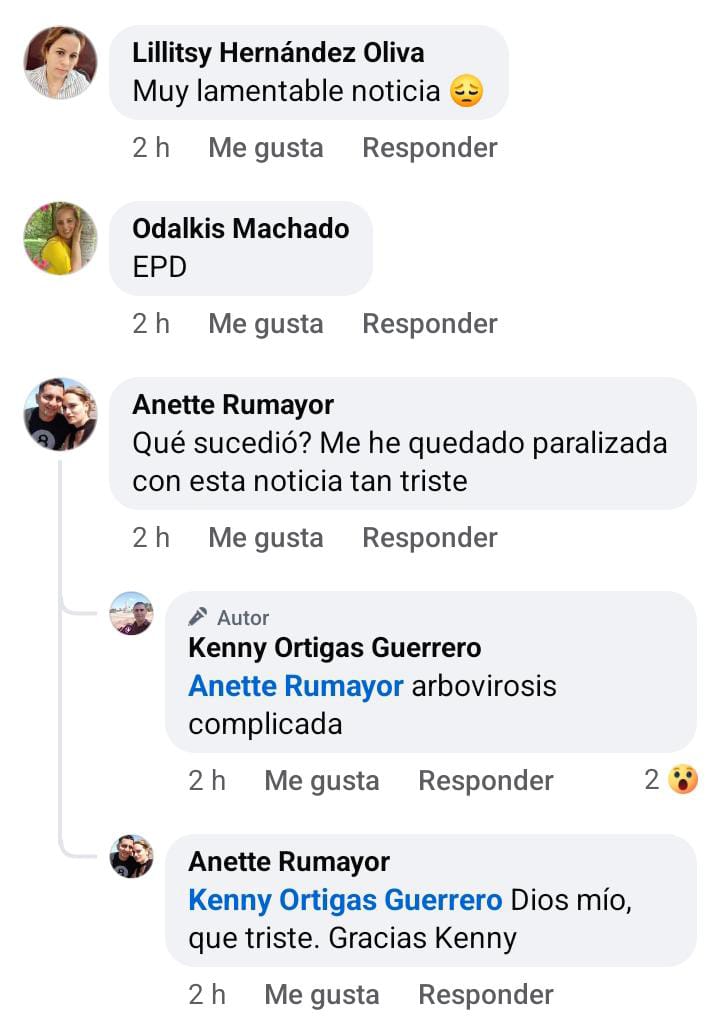Image resolution: width=720 pixels, height=1033 pixels.
Task: Open Anette Rumayor's avatar beside 'Qué sucedió' comment
Action: (x=60, y=414)
